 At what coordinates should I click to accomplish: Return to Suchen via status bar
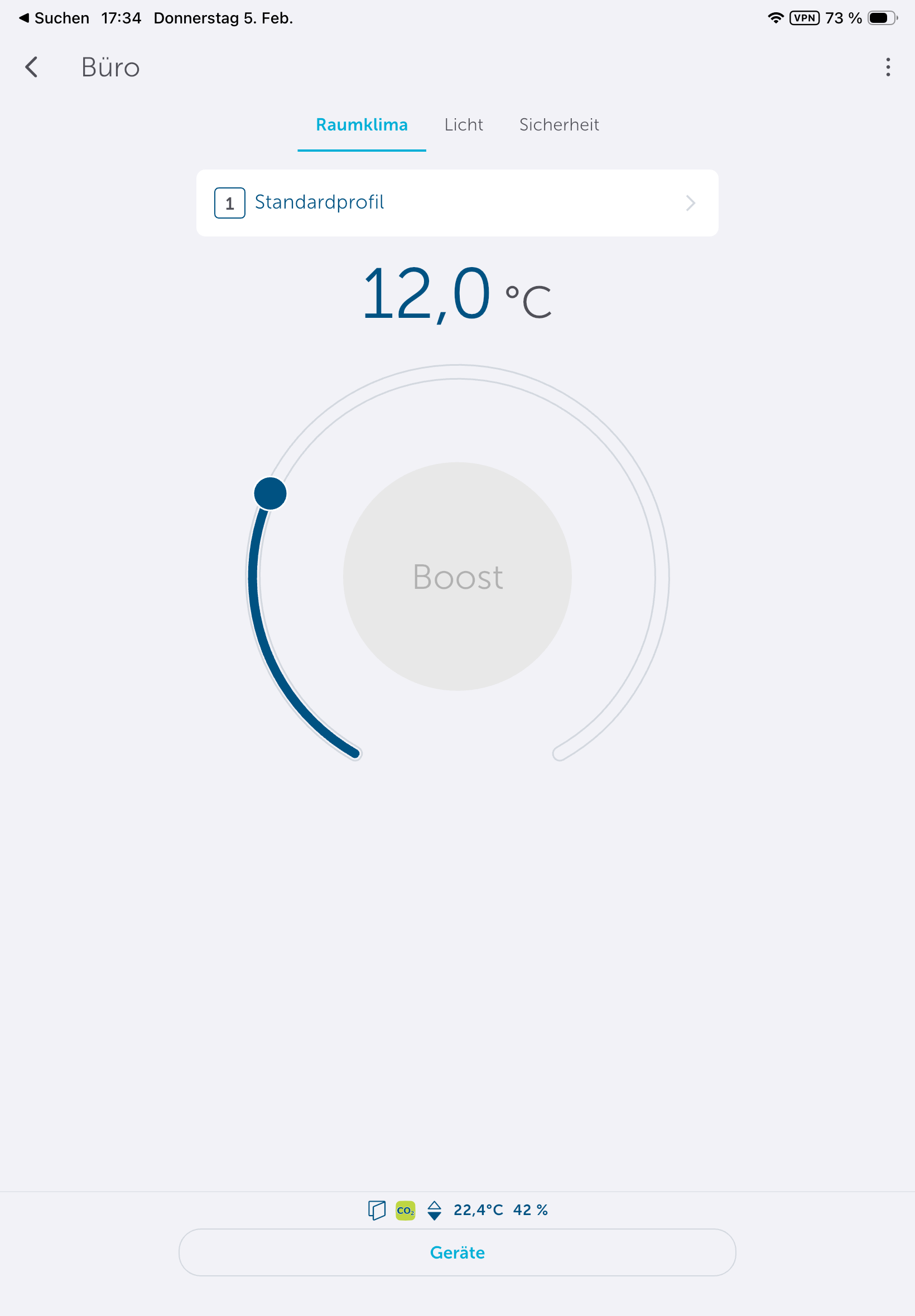[x=54, y=18]
